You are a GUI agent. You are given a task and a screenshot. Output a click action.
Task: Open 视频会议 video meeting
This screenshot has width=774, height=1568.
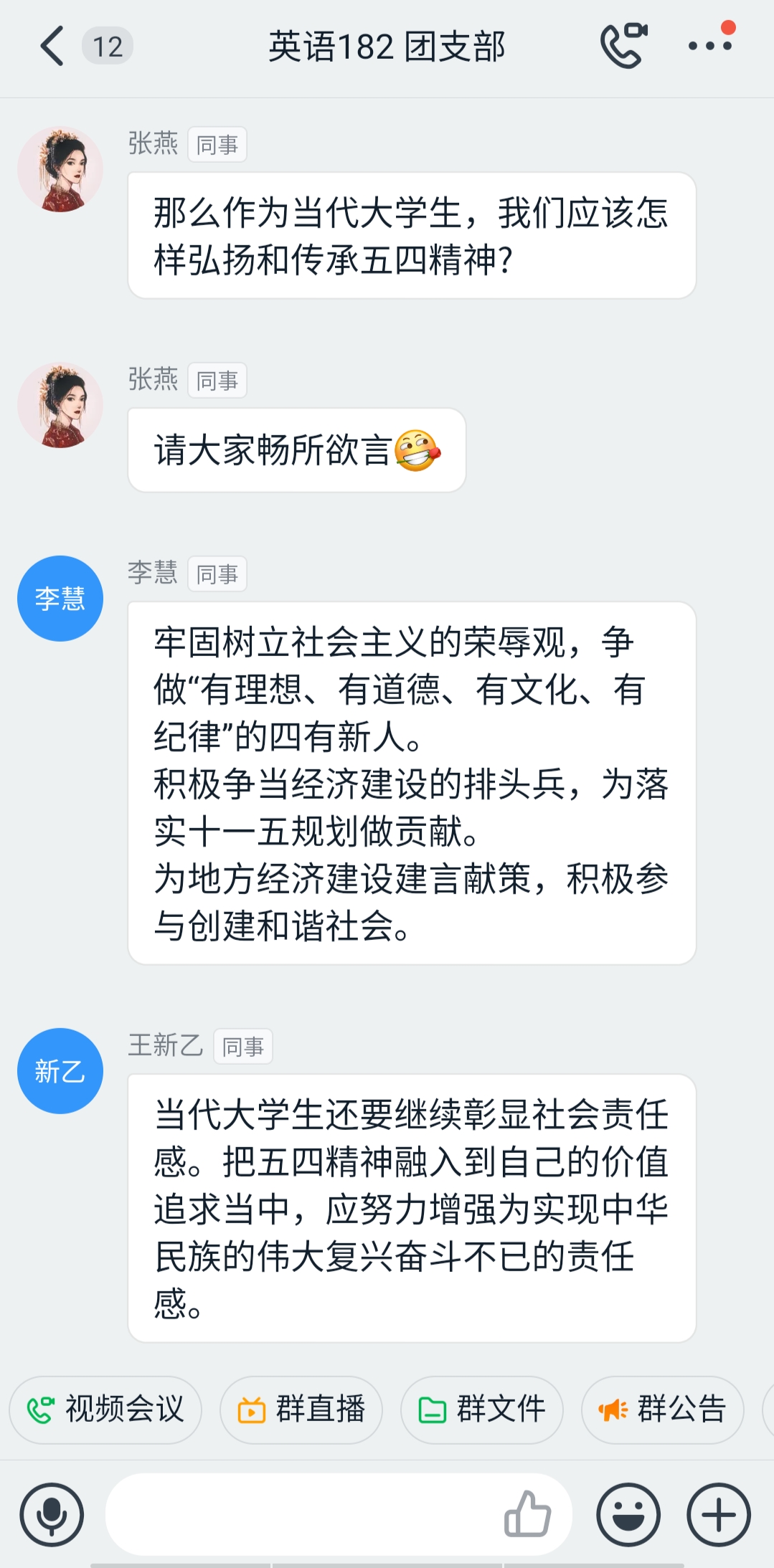[105, 1410]
